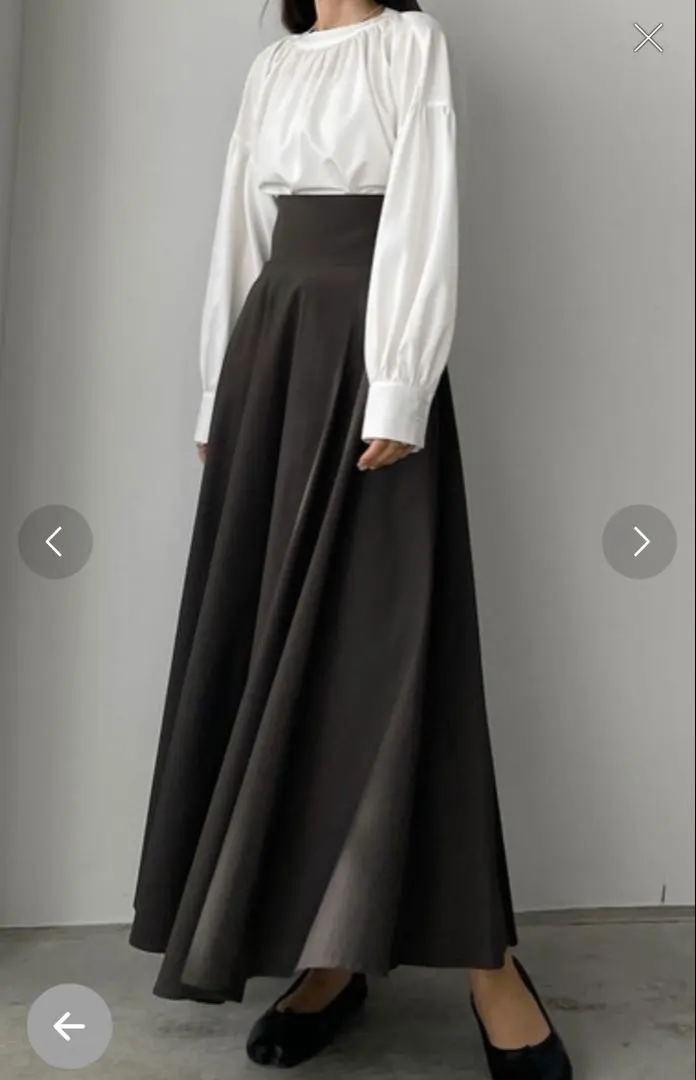Show the previous product photo
696x1080 pixels.
pos(55,542)
